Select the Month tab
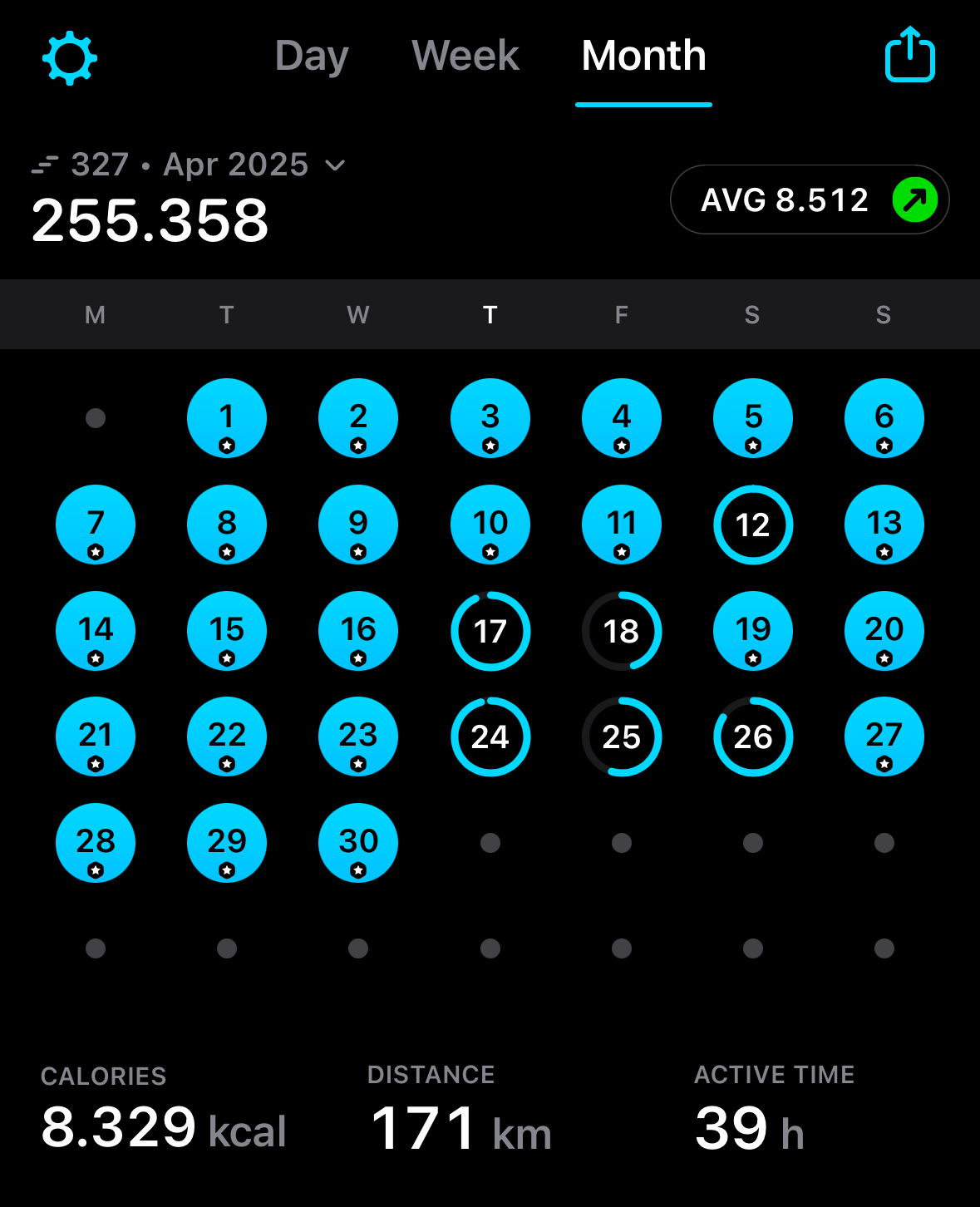The height and width of the screenshot is (1207, 980). 643,57
